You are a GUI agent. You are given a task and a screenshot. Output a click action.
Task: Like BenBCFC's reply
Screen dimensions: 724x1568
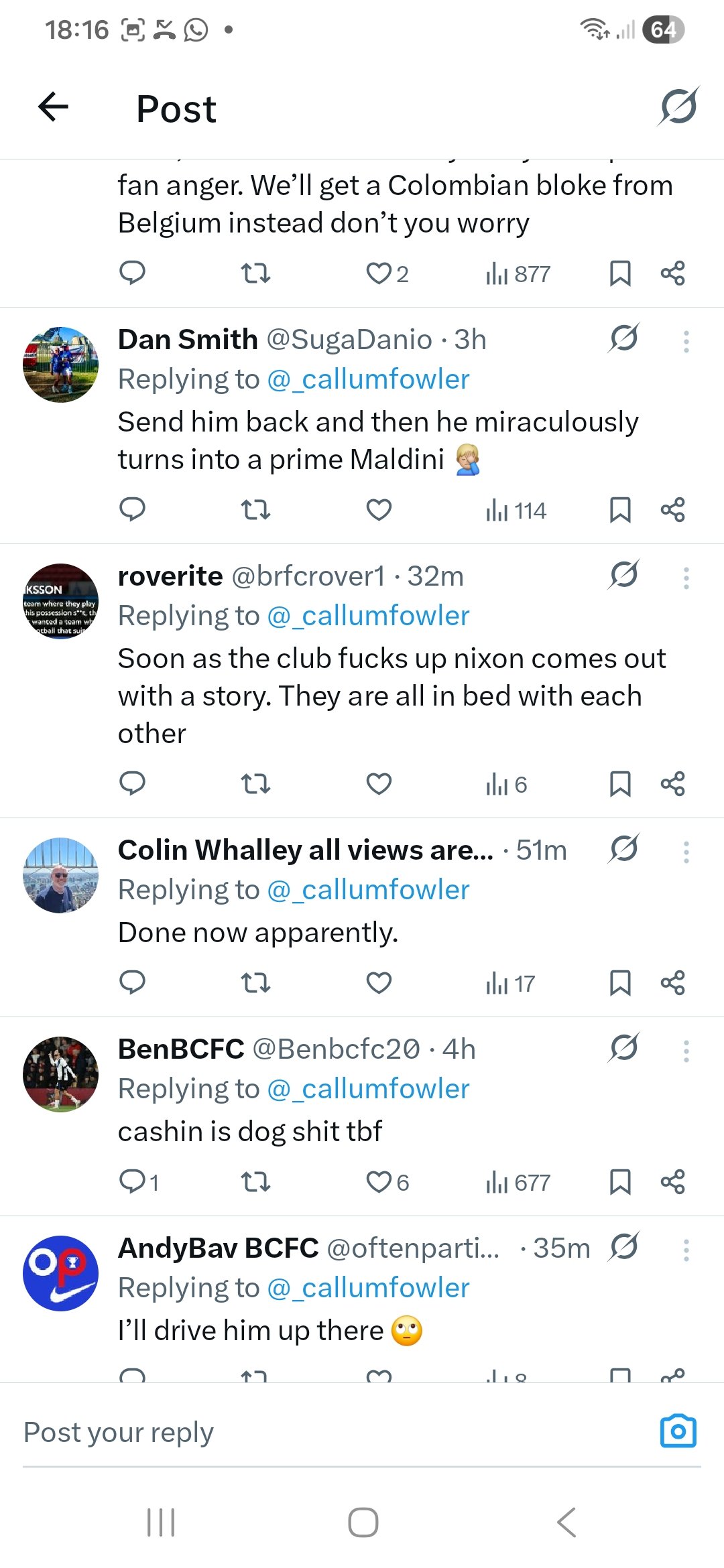click(x=379, y=1182)
